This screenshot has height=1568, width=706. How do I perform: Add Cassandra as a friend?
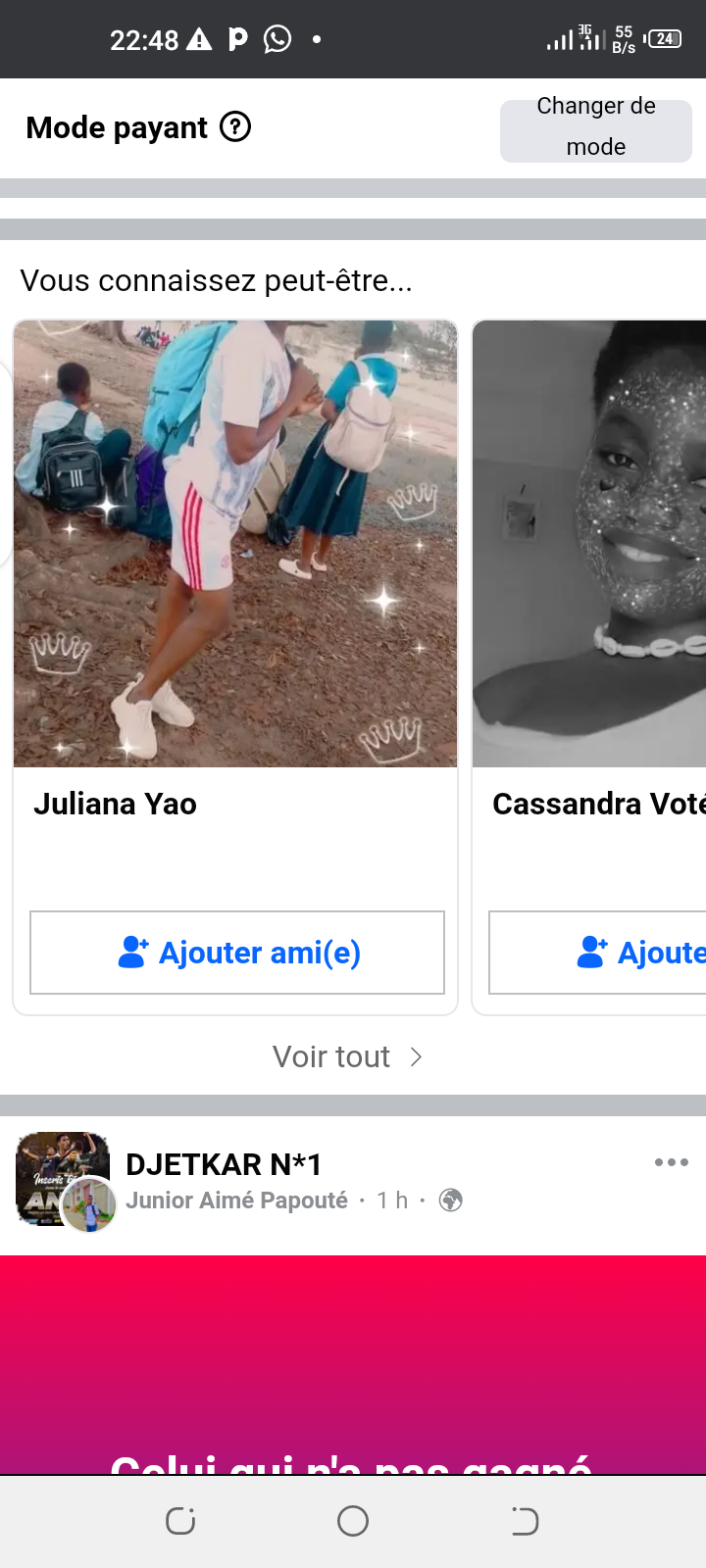click(598, 953)
